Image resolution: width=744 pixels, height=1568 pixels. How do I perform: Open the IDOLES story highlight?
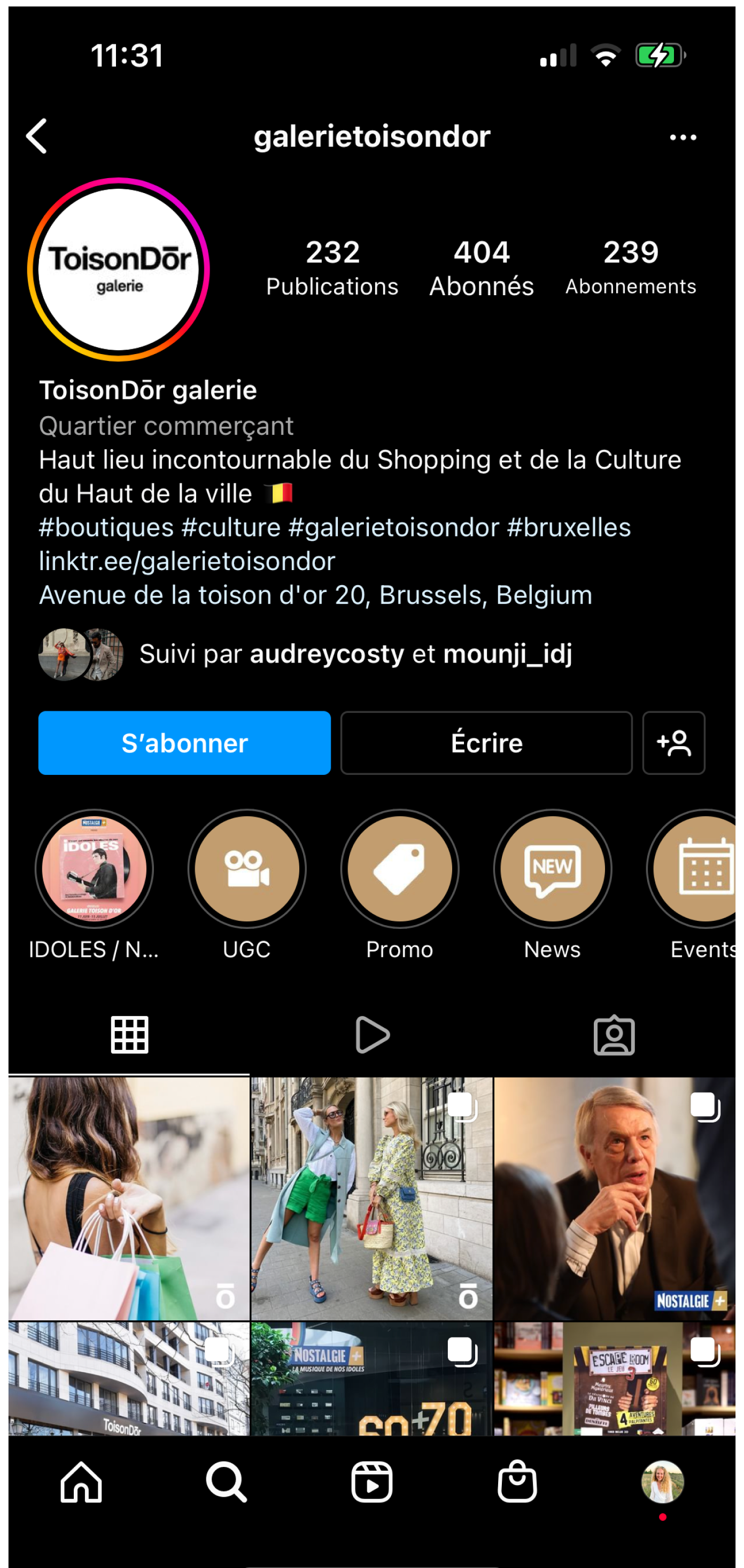click(94, 868)
